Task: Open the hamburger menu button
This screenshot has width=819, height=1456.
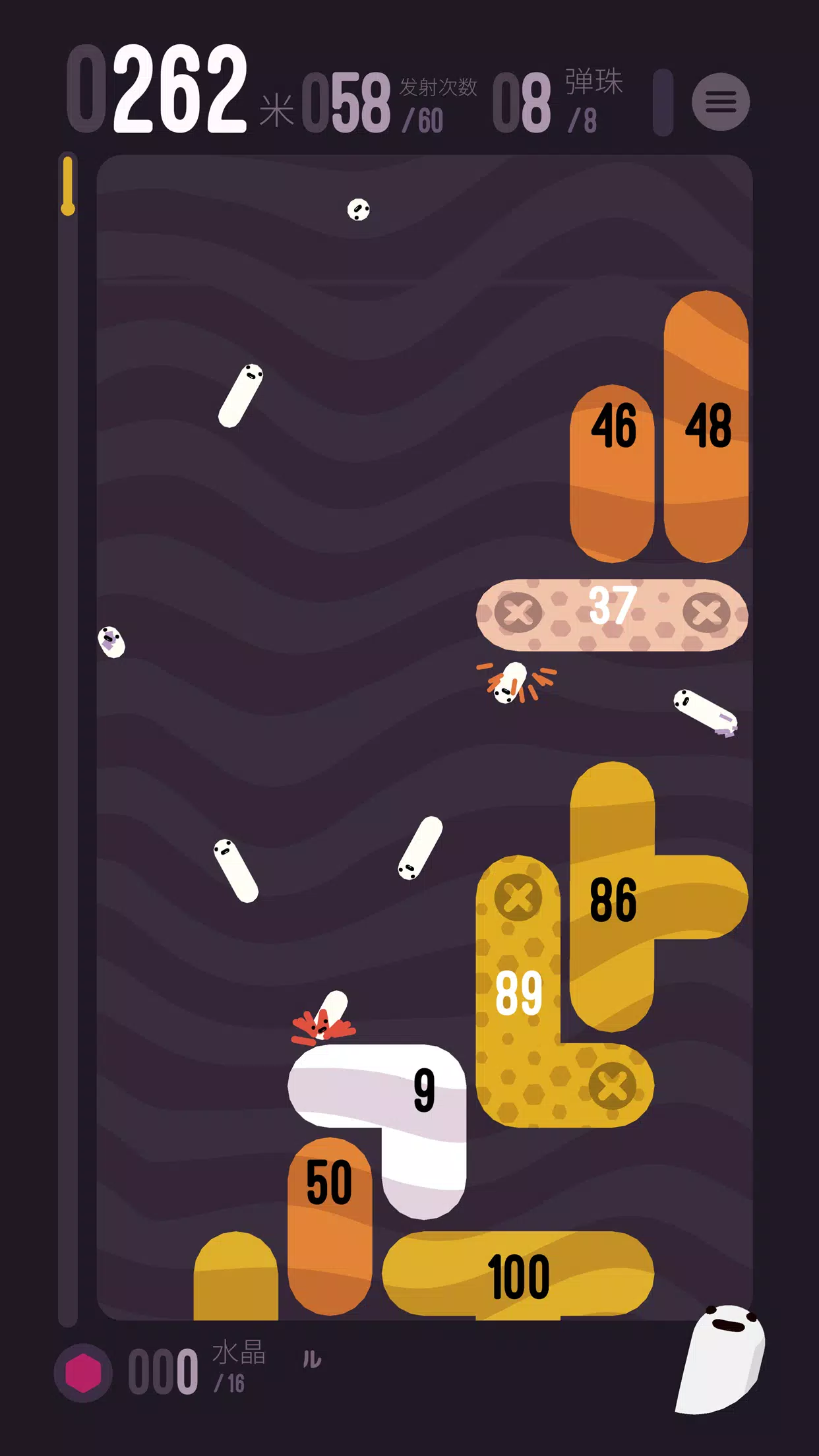Action: point(720,102)
